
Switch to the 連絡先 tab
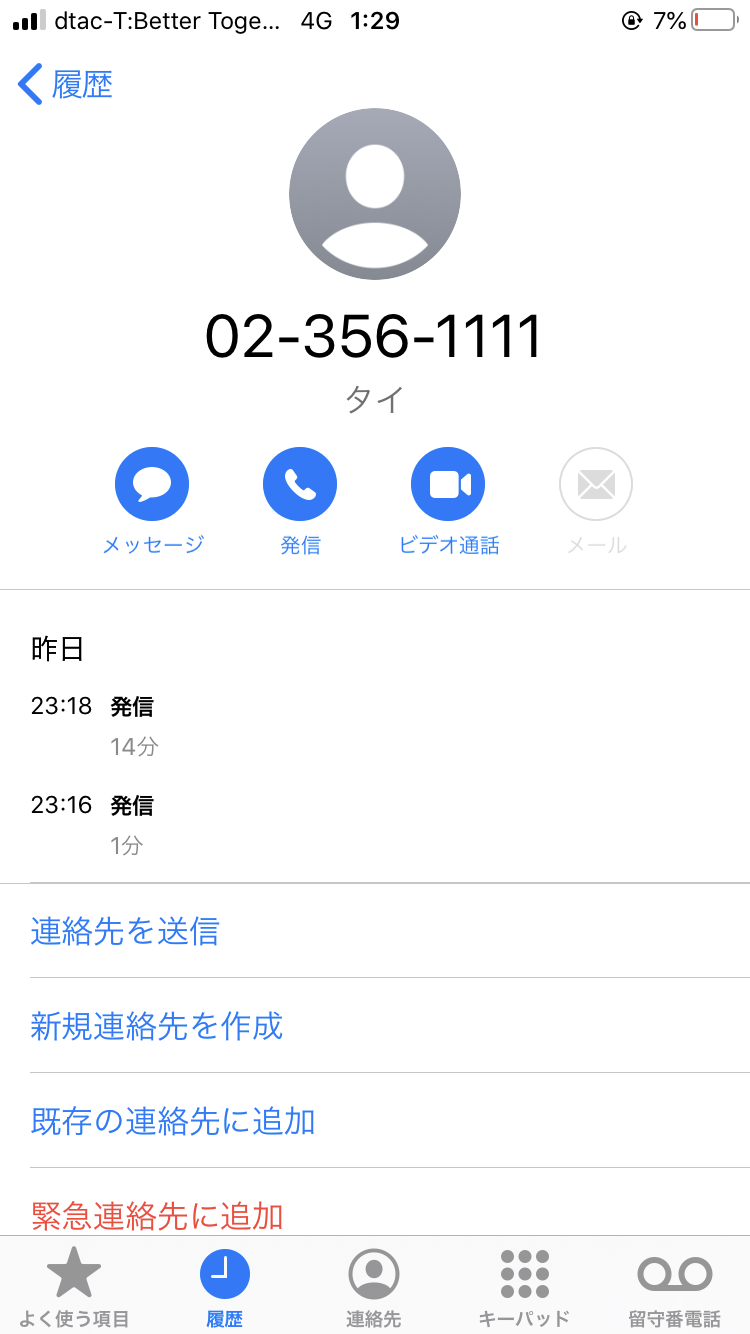[x=374, y=1287]
